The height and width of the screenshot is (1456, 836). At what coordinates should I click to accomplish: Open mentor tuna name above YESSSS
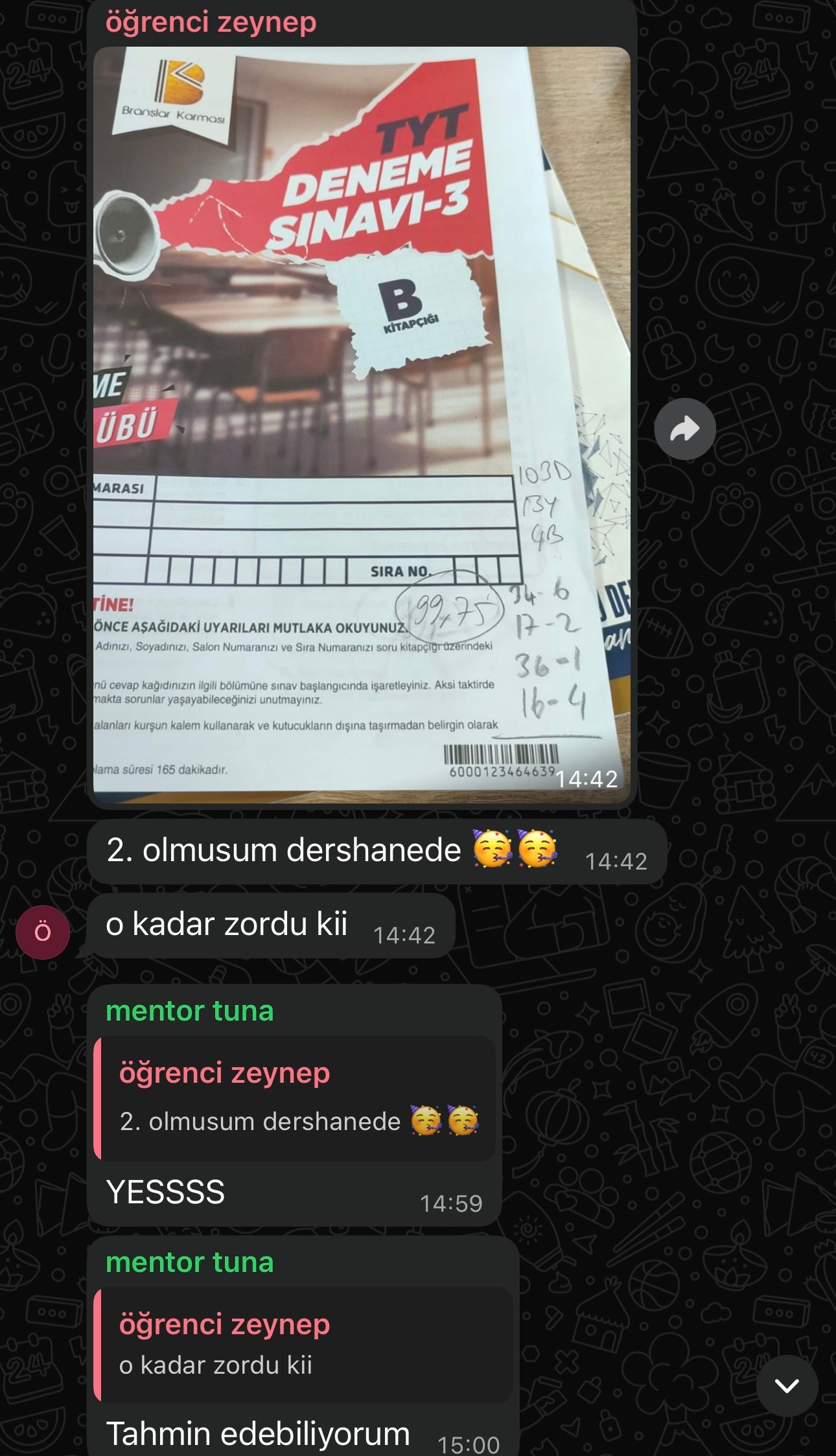(189, 1010)
